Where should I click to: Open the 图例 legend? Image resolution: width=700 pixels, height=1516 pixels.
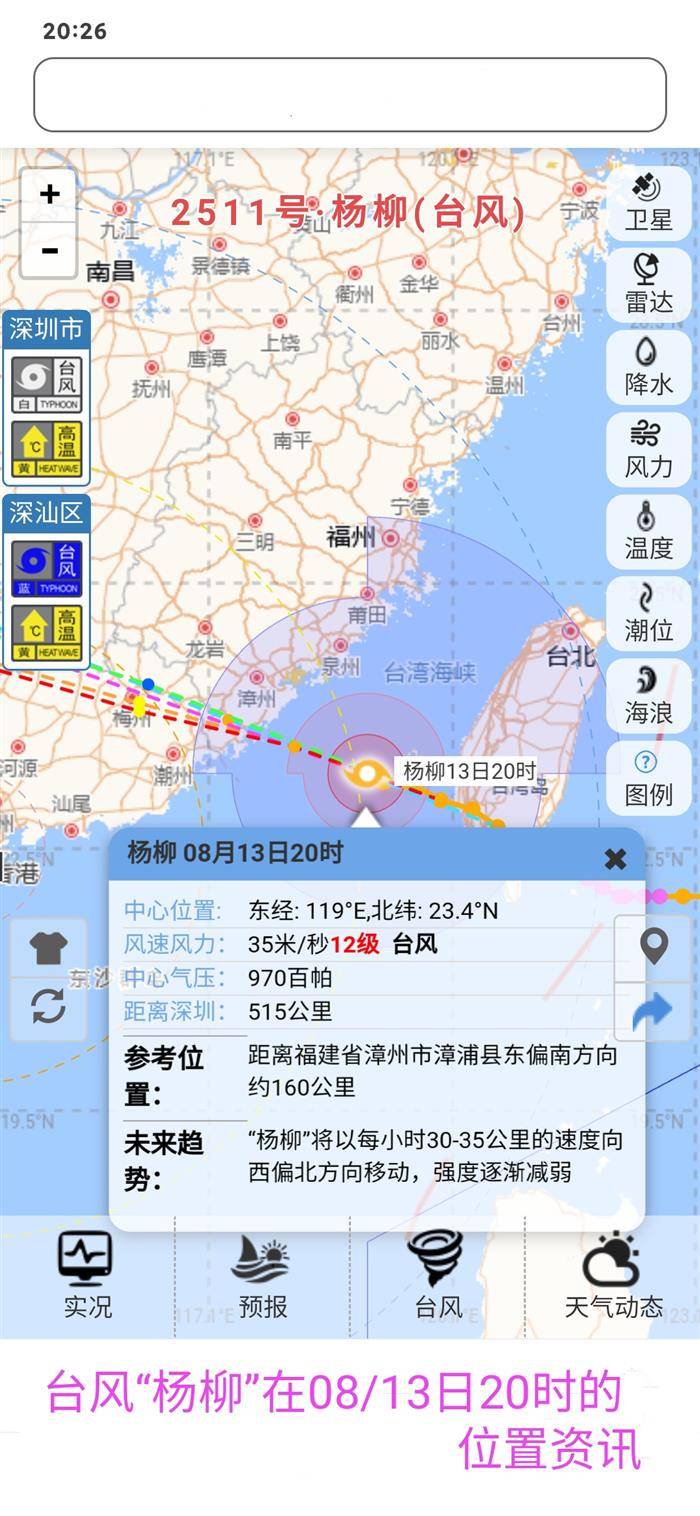[648, 777]
